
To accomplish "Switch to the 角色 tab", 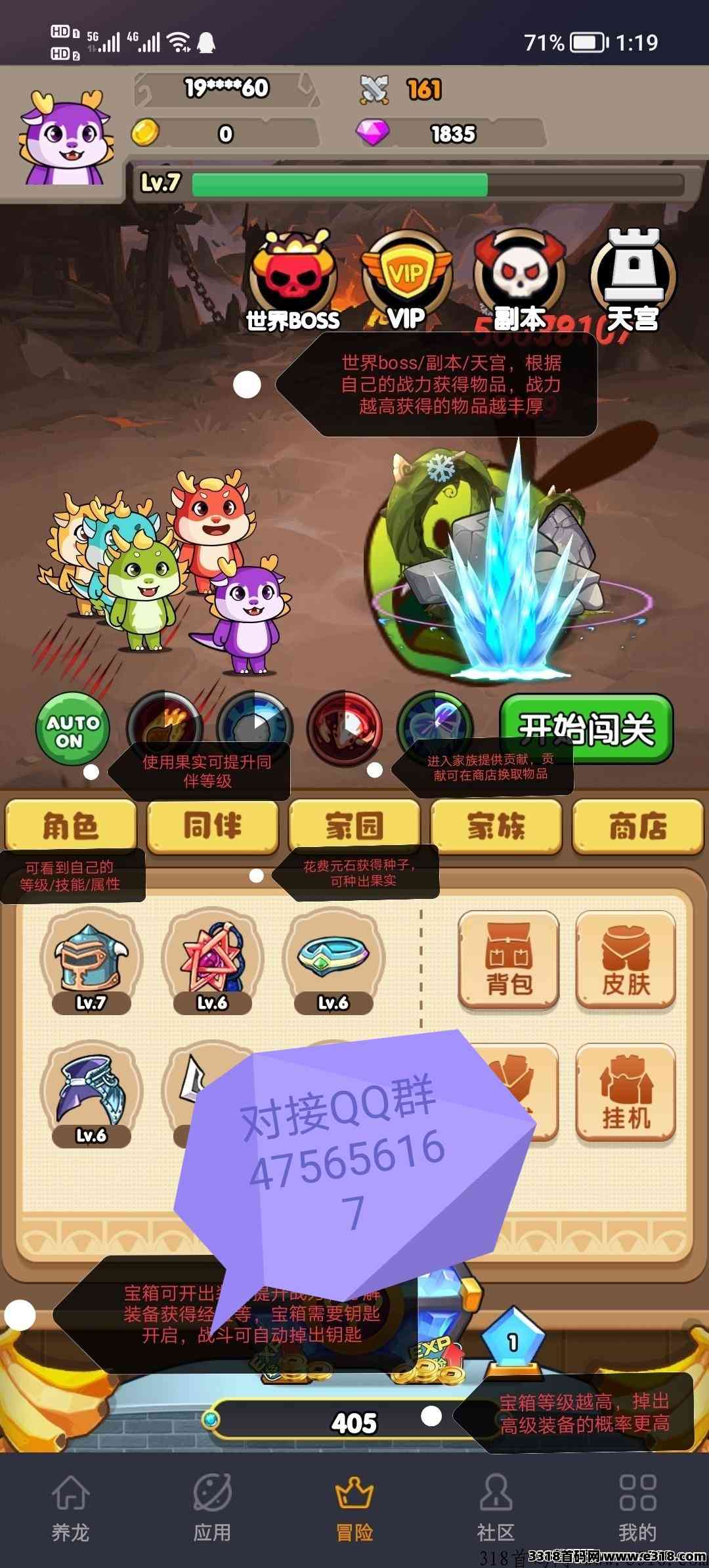I will (71, 826).
